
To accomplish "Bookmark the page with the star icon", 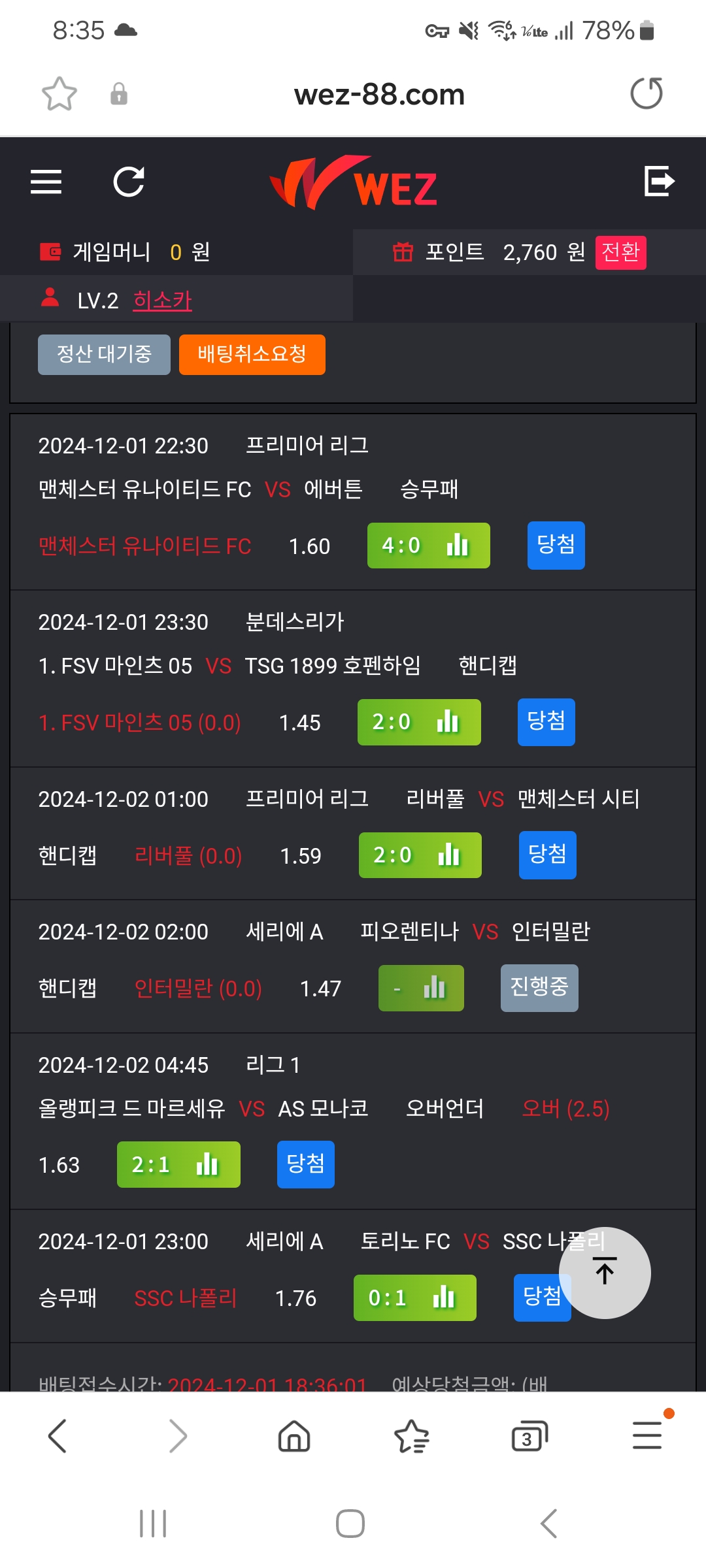I will (59, 94).
